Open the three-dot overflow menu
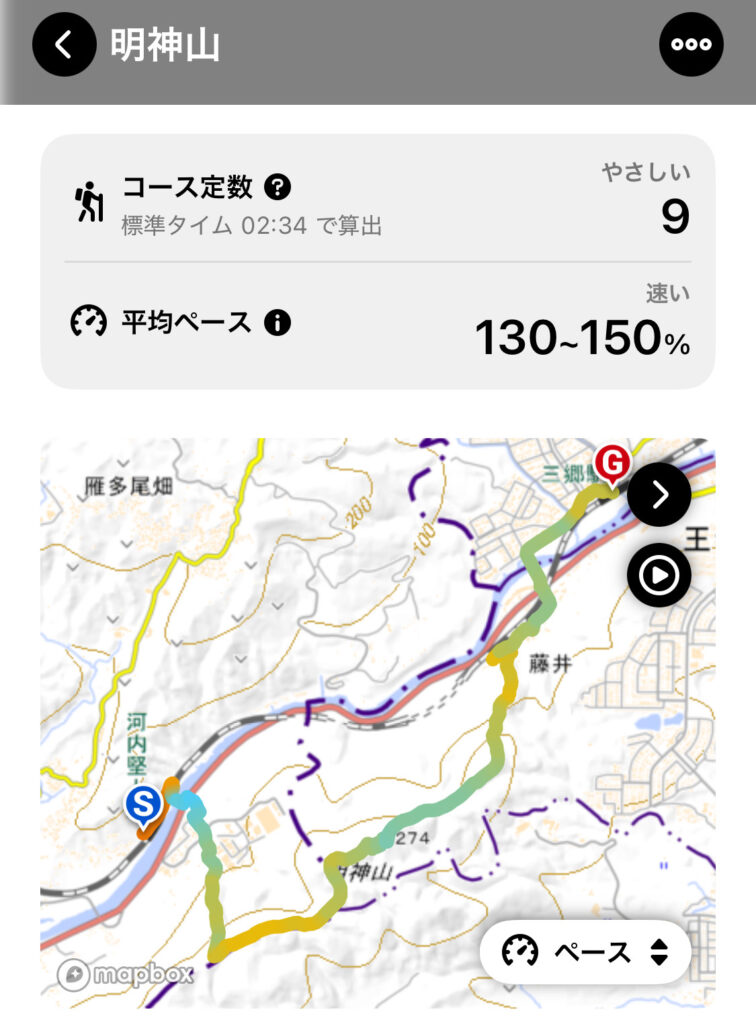The width and height of the screenshot is (756, 1024). pos(691,45)
